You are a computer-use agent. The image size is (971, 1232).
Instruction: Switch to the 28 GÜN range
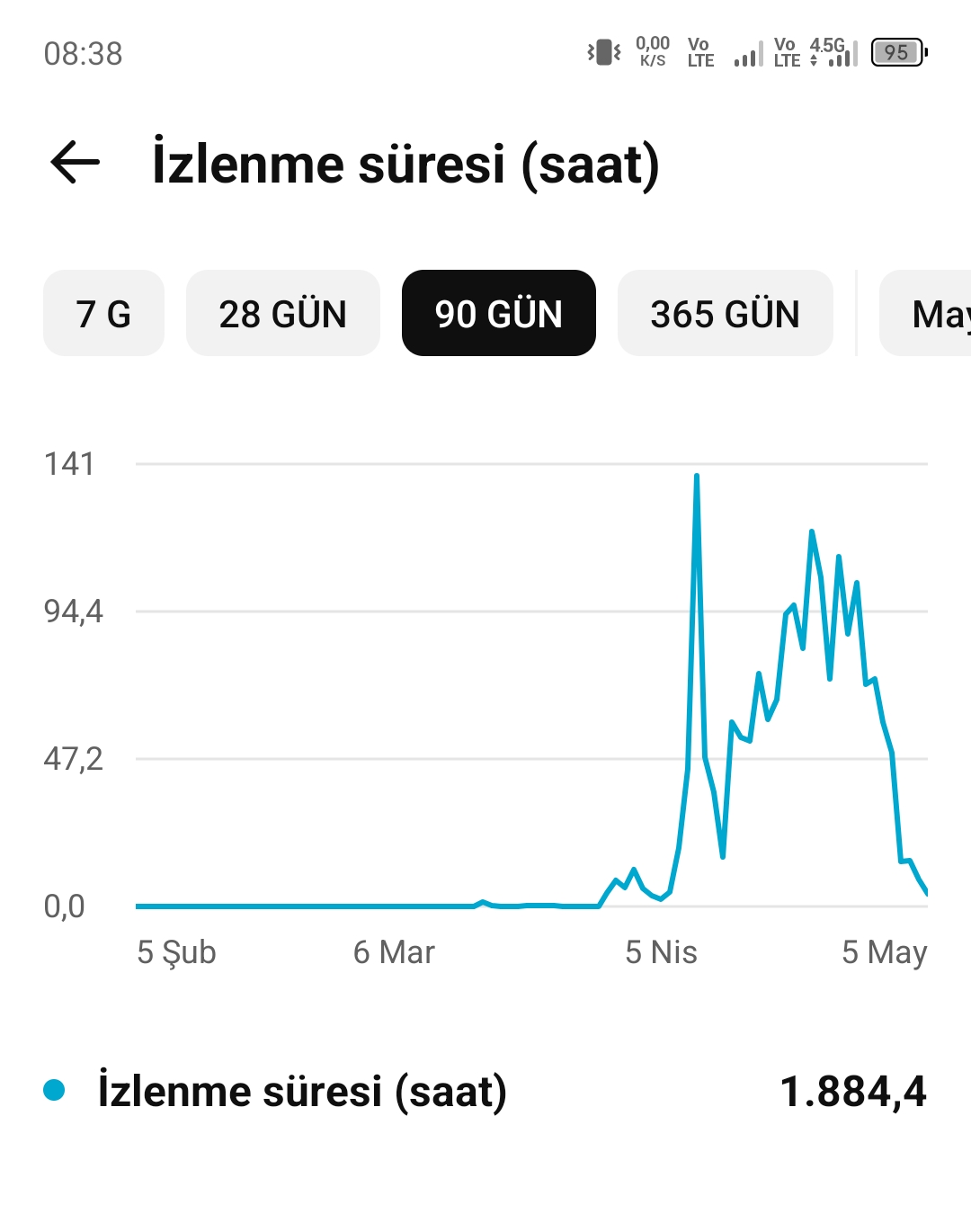[x=283, y=313]
